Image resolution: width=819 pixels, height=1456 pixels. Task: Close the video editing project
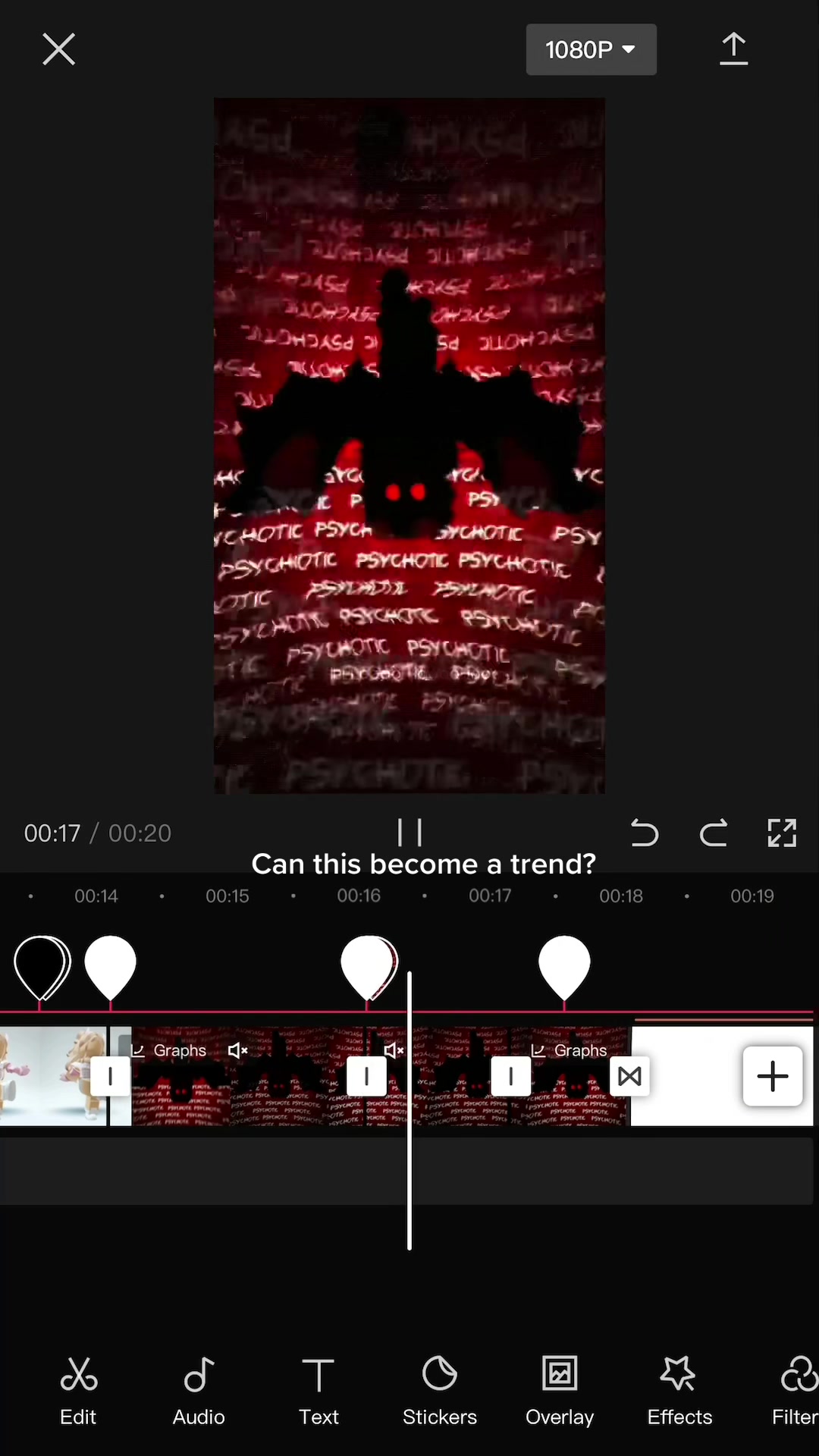coord(58,49)
